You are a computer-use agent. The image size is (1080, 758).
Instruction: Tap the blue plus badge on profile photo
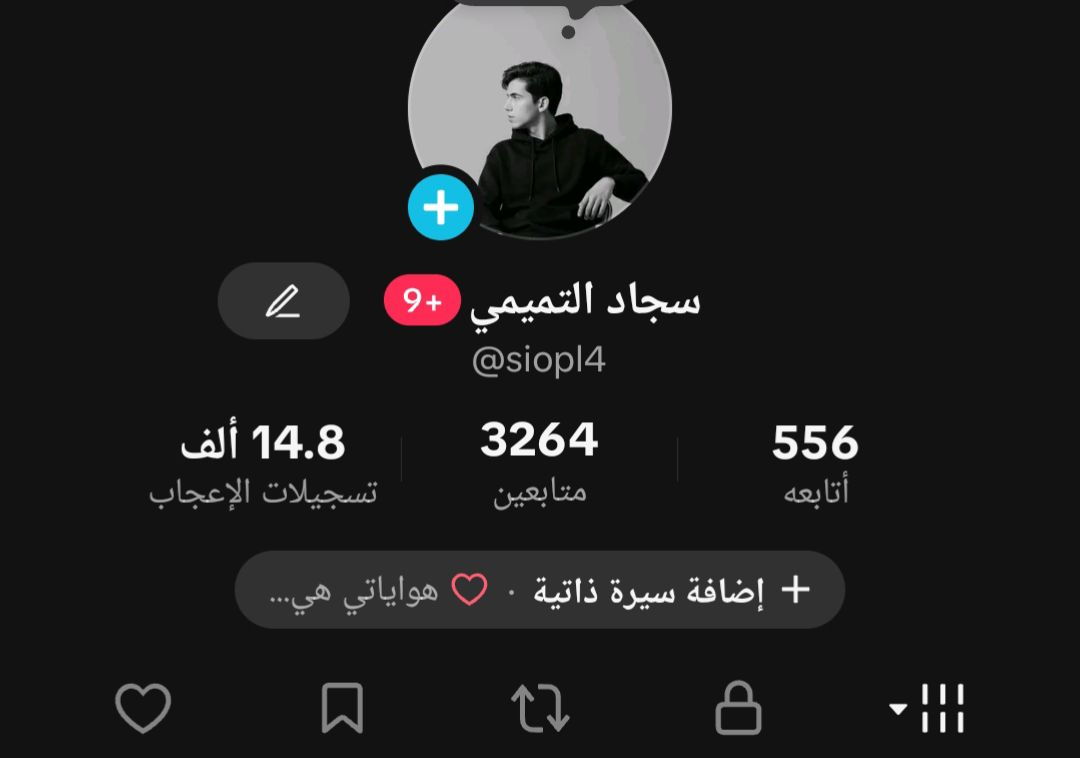[440, 208]
